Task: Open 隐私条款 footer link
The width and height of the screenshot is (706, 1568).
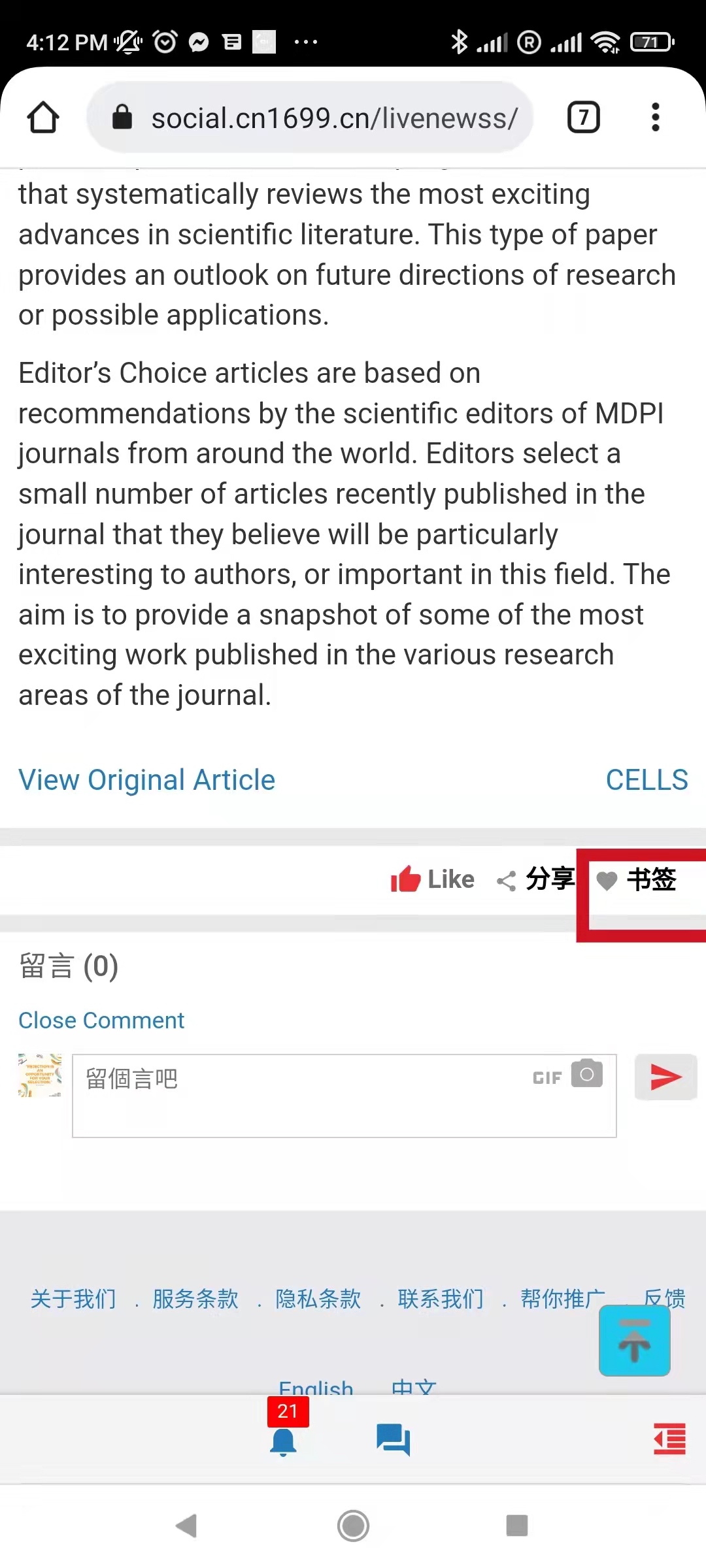Action: pyautogui.click(x=318, y=1299)
